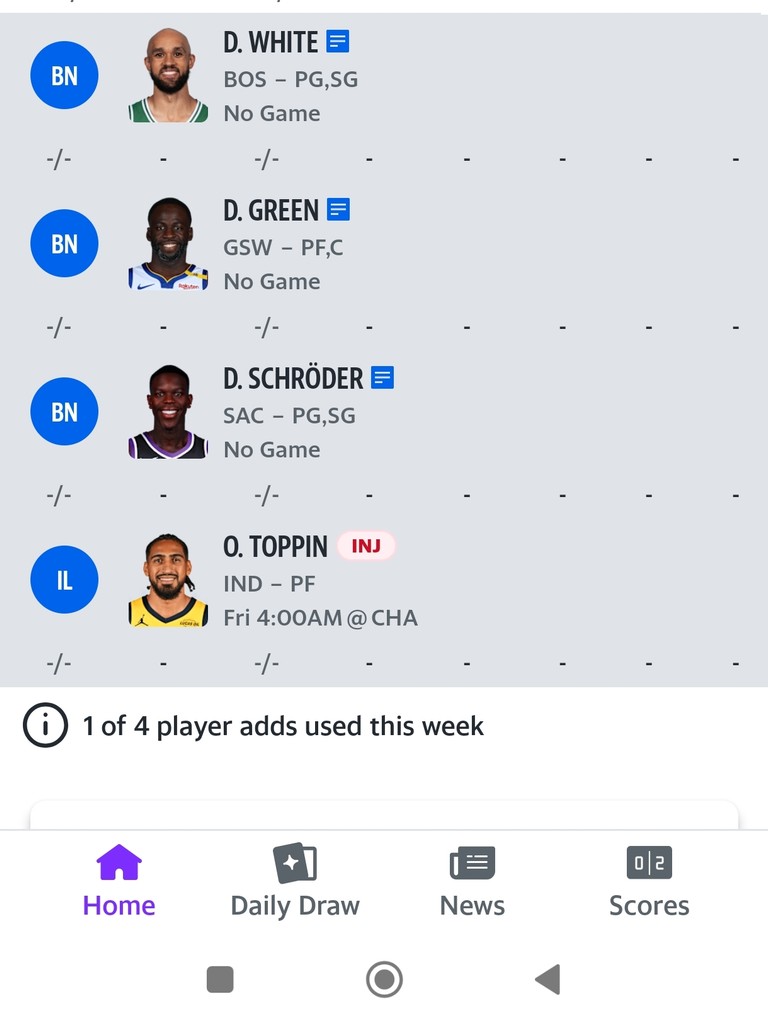Image resolution: width=768 pixels, height=1024 pixels.
Task: View O. Toppin's INJ injury badge
Action: (366, 546)
